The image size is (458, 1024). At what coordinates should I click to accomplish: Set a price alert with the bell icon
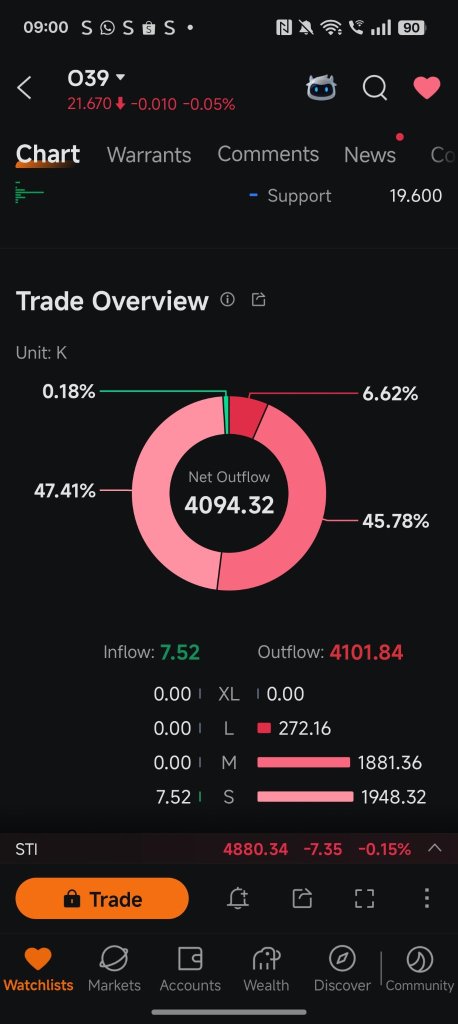click(238, 899)
